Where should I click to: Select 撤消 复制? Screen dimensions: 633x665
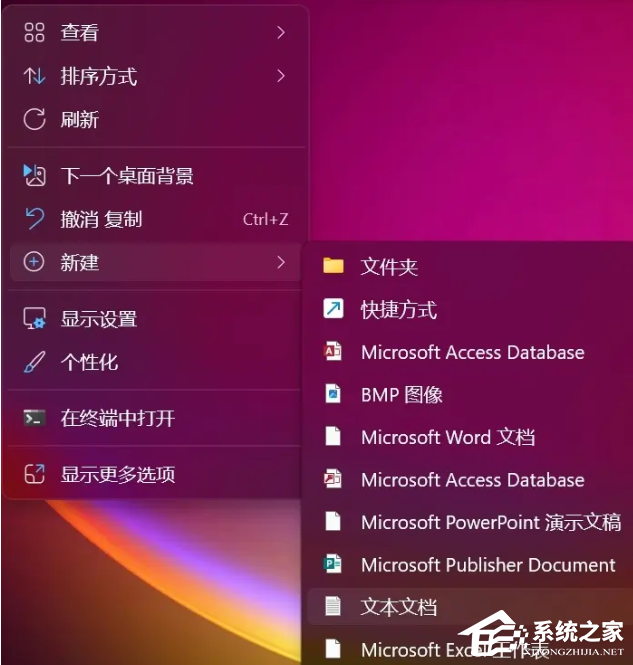pos(101,219)
